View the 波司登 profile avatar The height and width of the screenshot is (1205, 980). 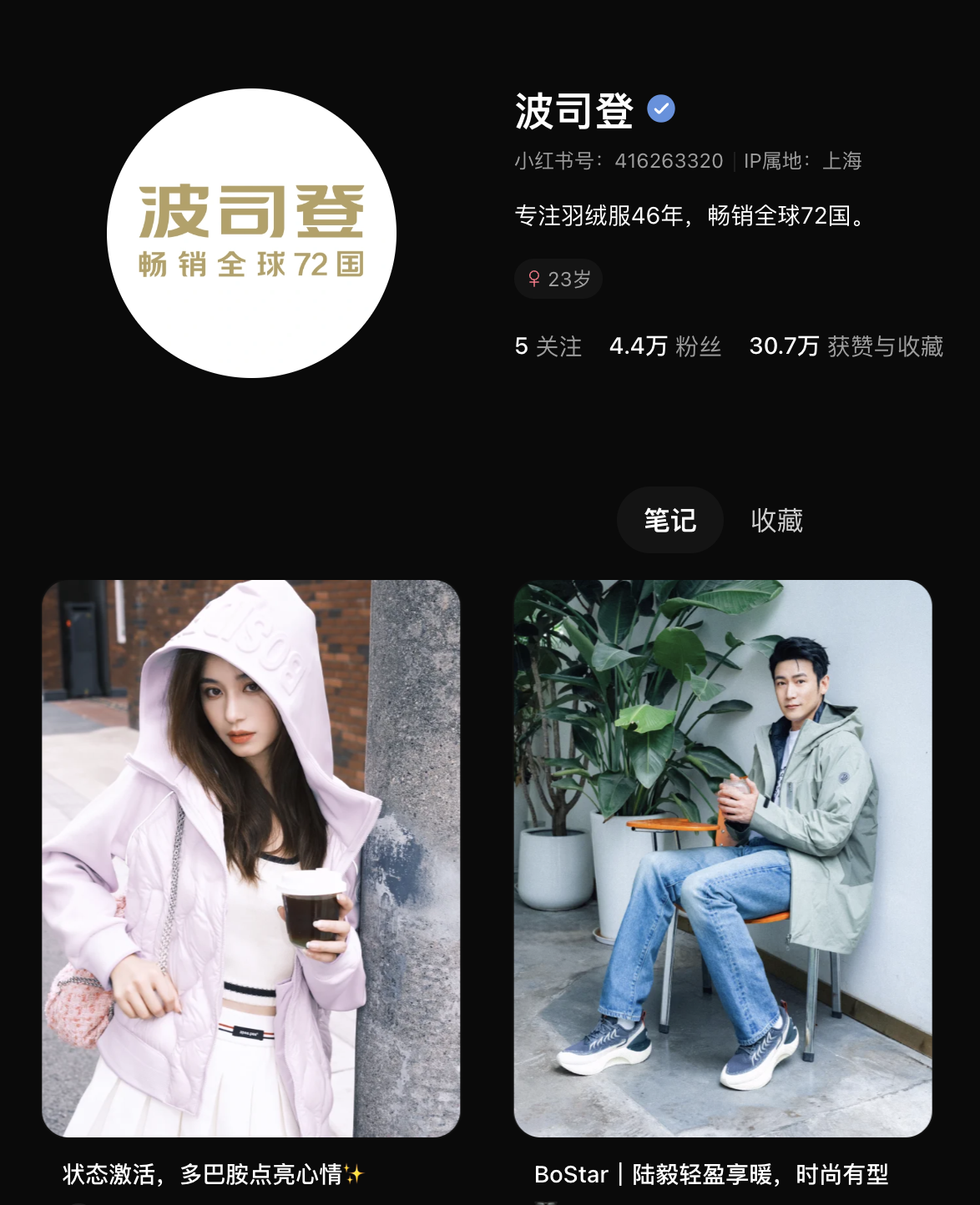pyautogui.click(x=251, y=234)
